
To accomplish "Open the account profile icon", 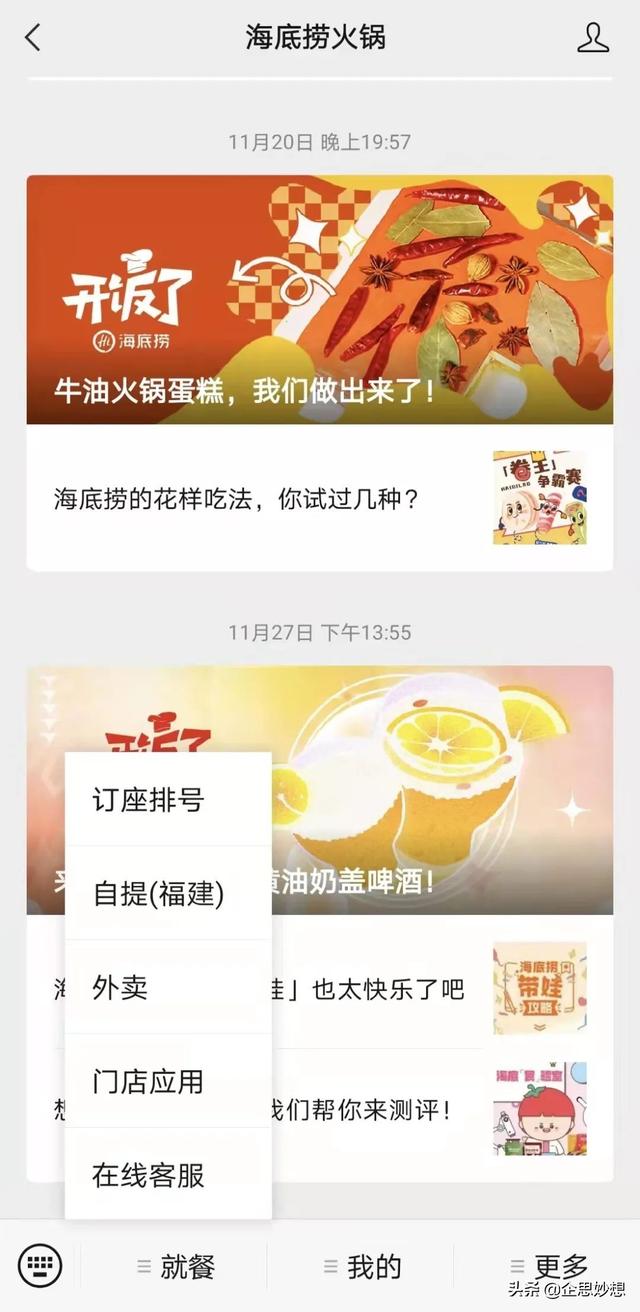I will point(593,38).
